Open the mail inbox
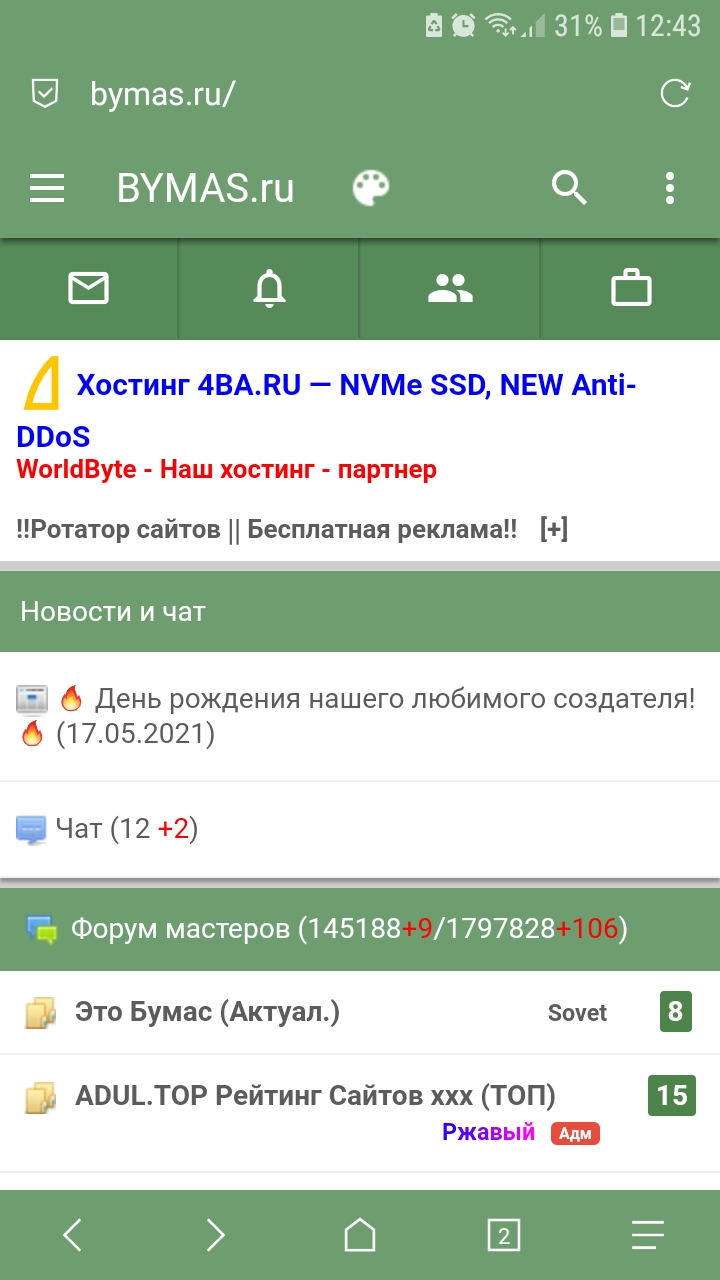Viewport: 720px width, 1280px height. click(x=88, y=289)
